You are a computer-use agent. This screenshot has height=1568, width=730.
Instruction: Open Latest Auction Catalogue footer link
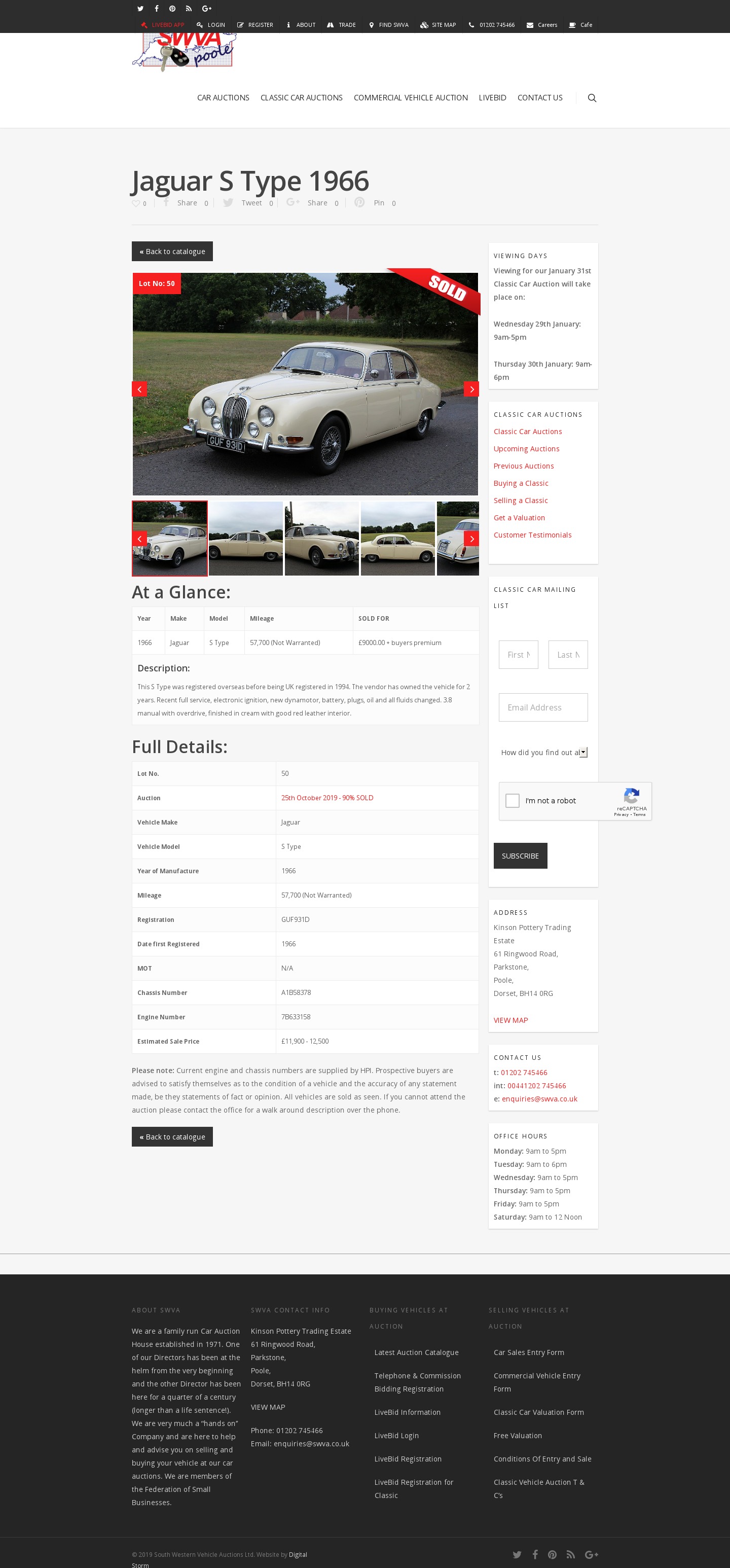point(416,1352)
